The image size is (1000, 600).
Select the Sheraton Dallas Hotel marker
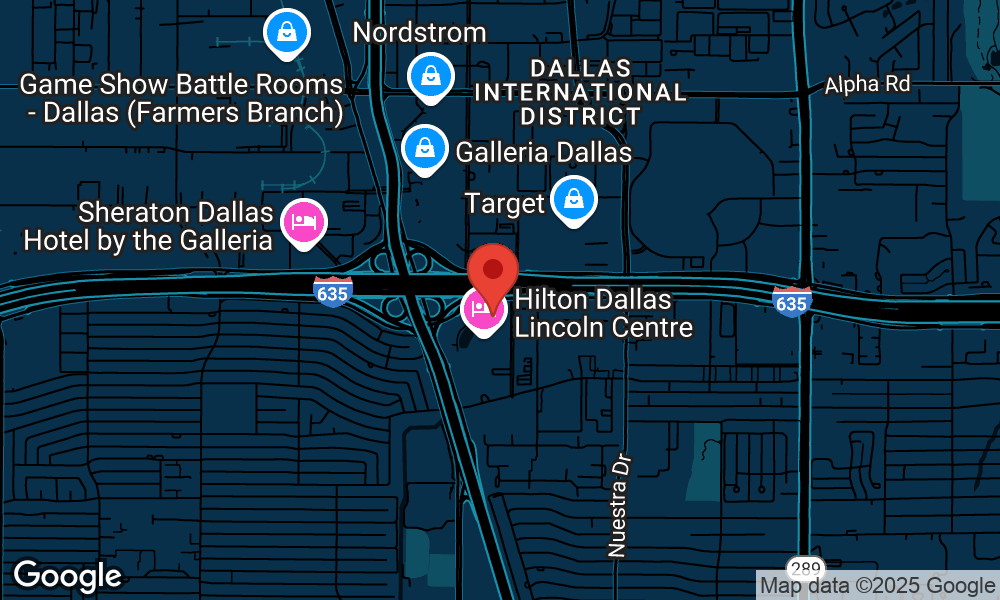click(302, 221)
